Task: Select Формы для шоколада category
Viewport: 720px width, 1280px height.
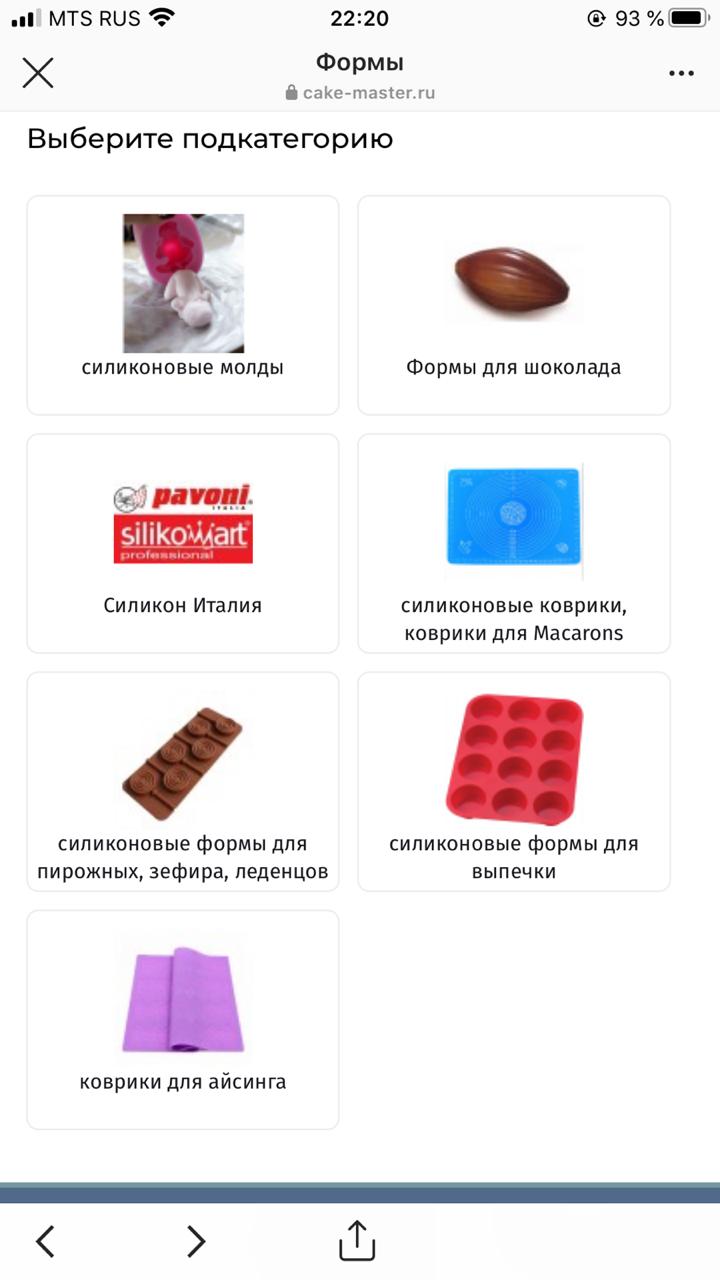Action: (x=513, y=305)
